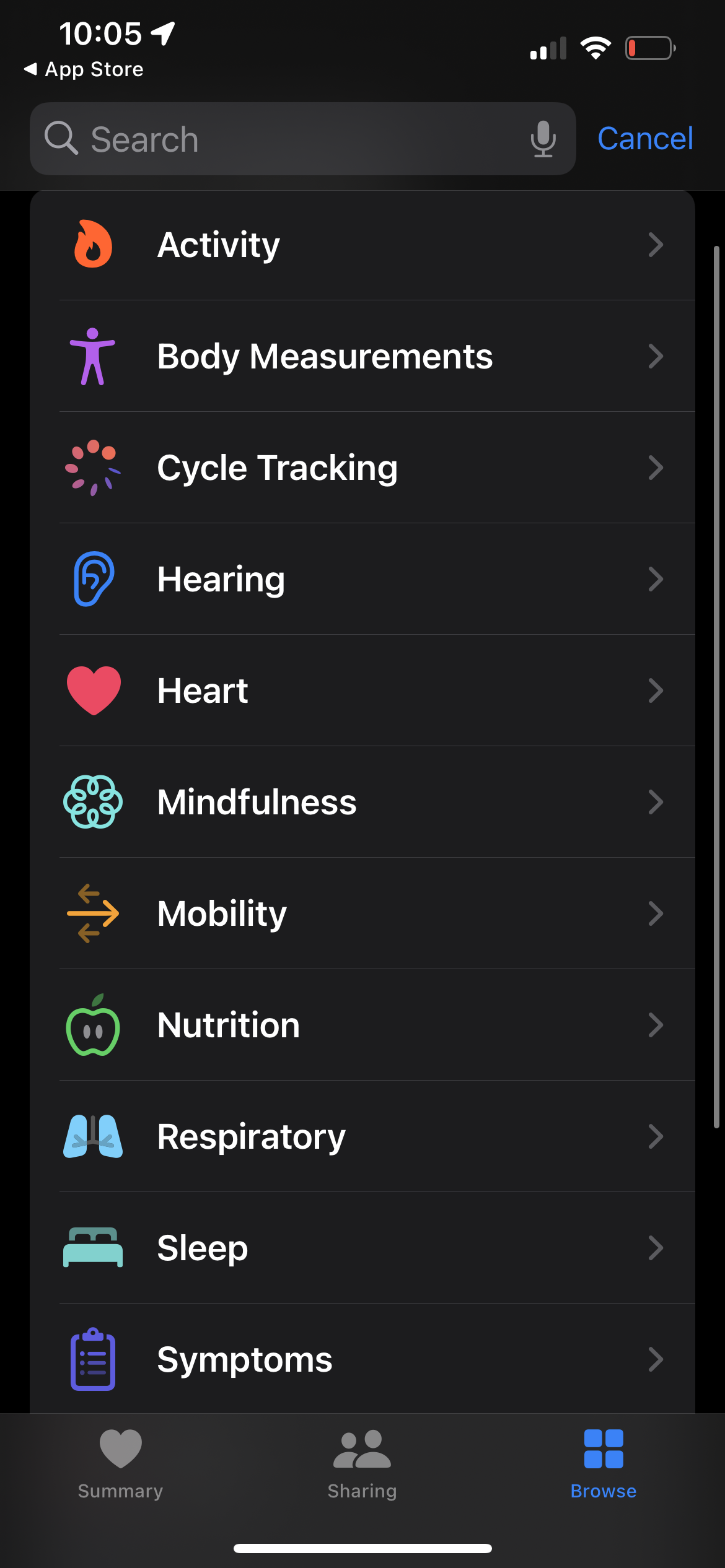Switch to the Summary tab
The width and height of the screenshot is (725, 1568).
point(120,1464)
